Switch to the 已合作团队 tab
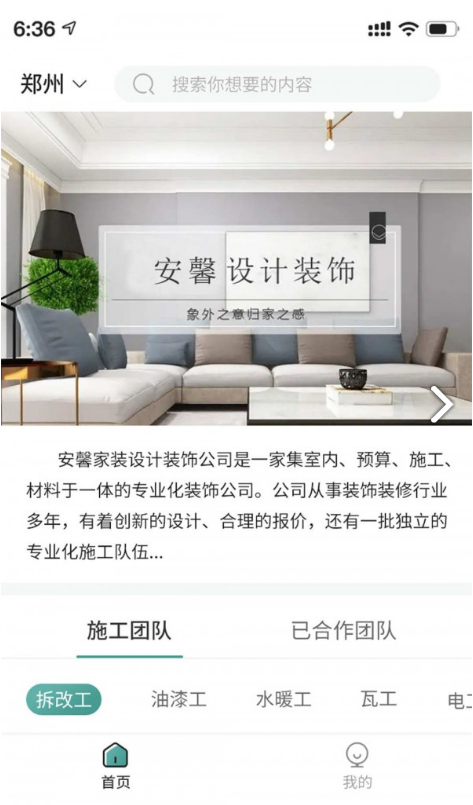Viewport: 473px width, 805px height. click(344, 631)
